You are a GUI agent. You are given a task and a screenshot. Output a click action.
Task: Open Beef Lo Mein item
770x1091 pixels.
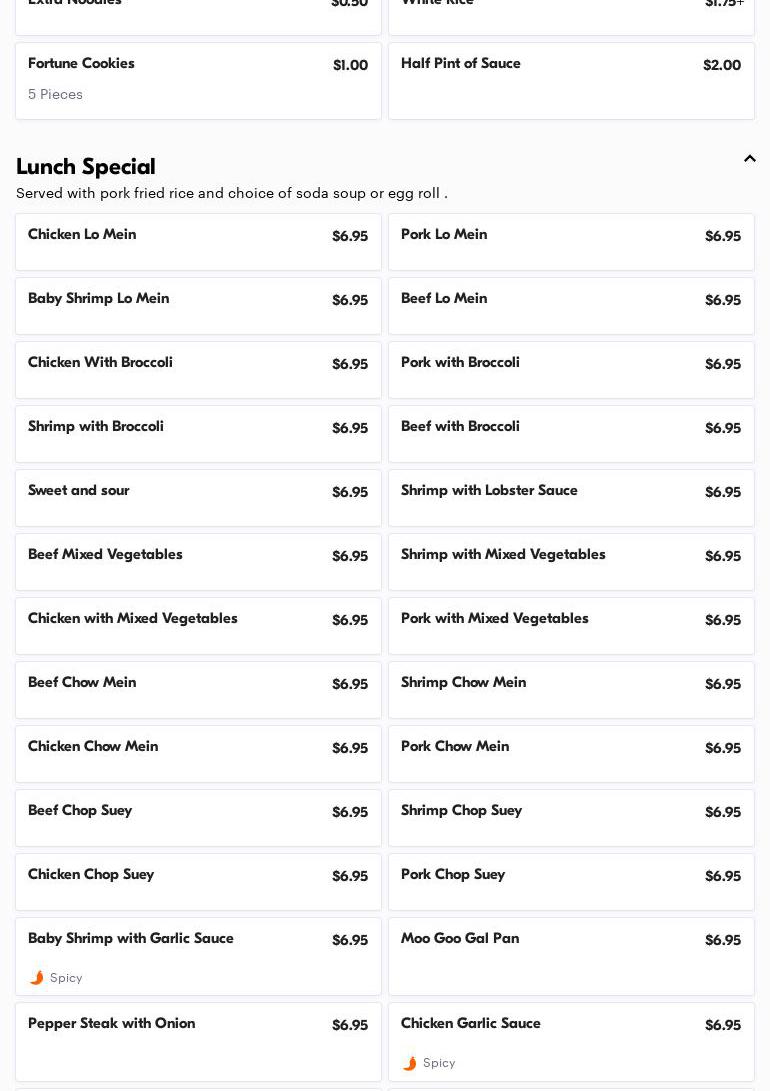click(571, 306)
